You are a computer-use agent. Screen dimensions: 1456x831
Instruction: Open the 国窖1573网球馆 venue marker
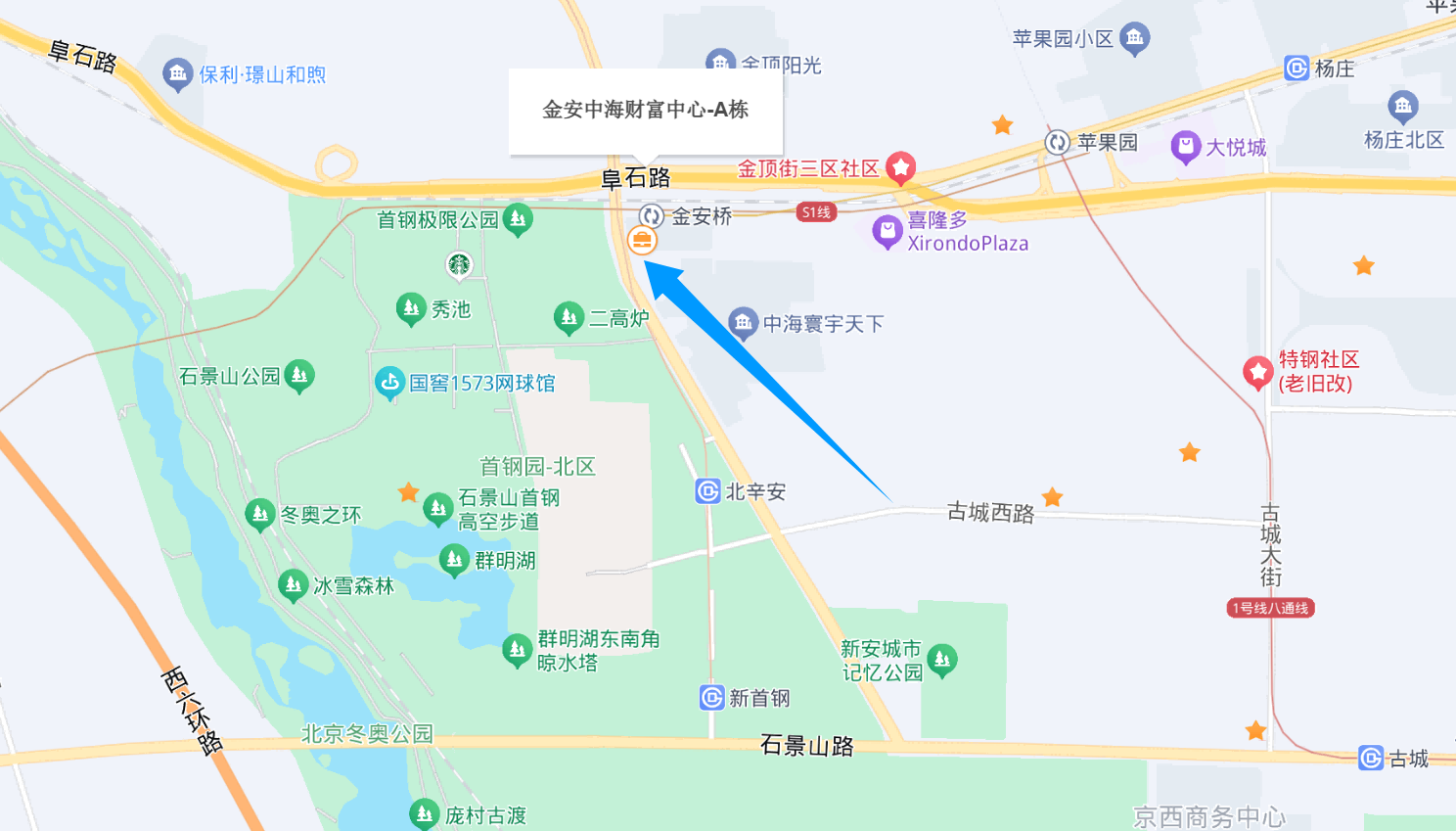[x=389, y=383]
